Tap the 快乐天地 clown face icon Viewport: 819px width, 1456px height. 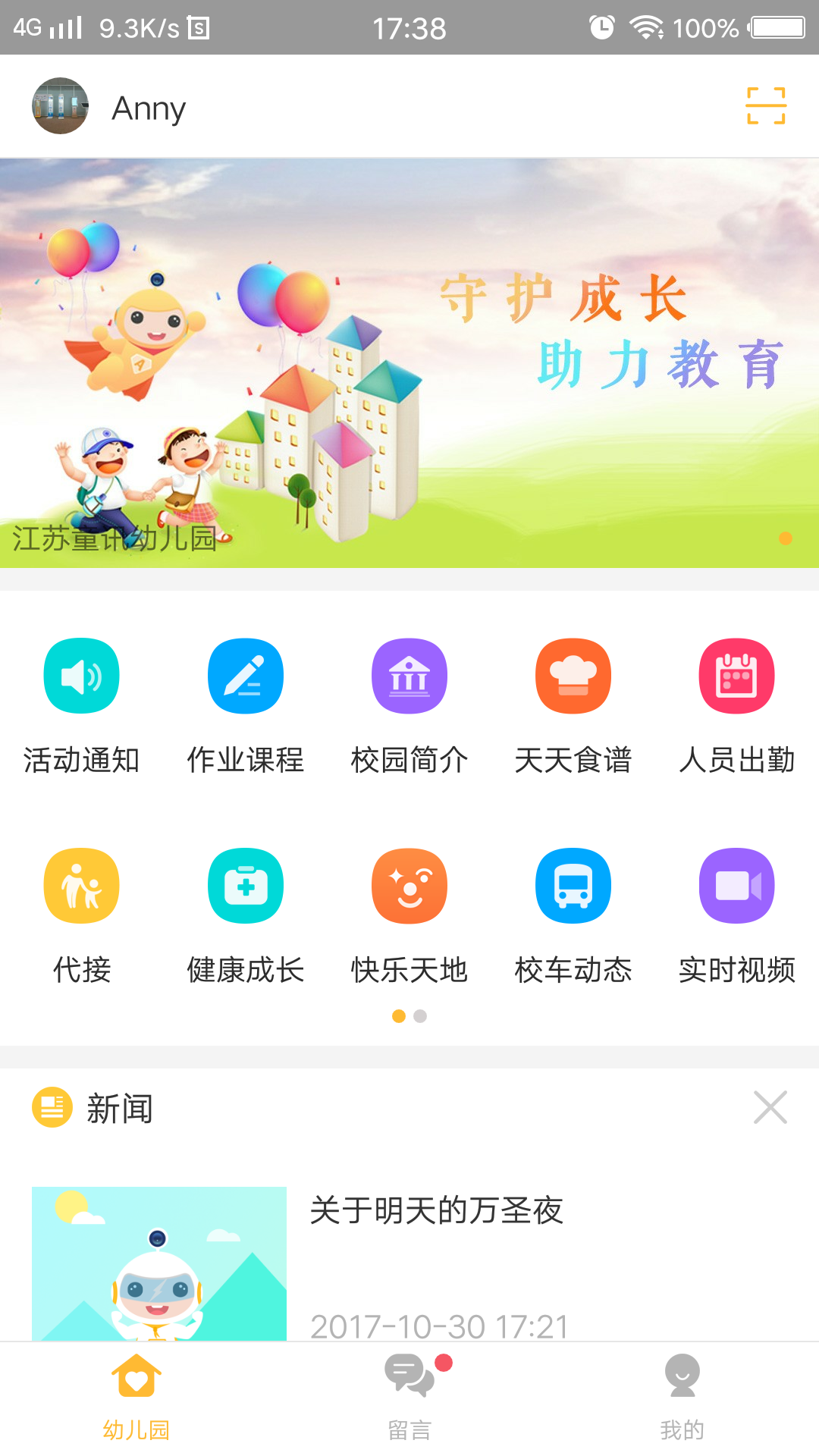point(409,885)
